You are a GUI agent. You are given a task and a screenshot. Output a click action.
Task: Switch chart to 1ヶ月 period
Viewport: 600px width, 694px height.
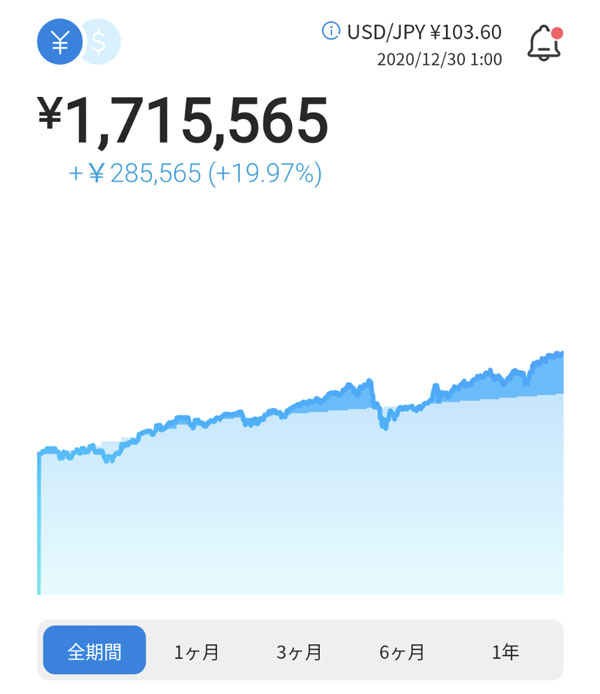coord(197,652)
